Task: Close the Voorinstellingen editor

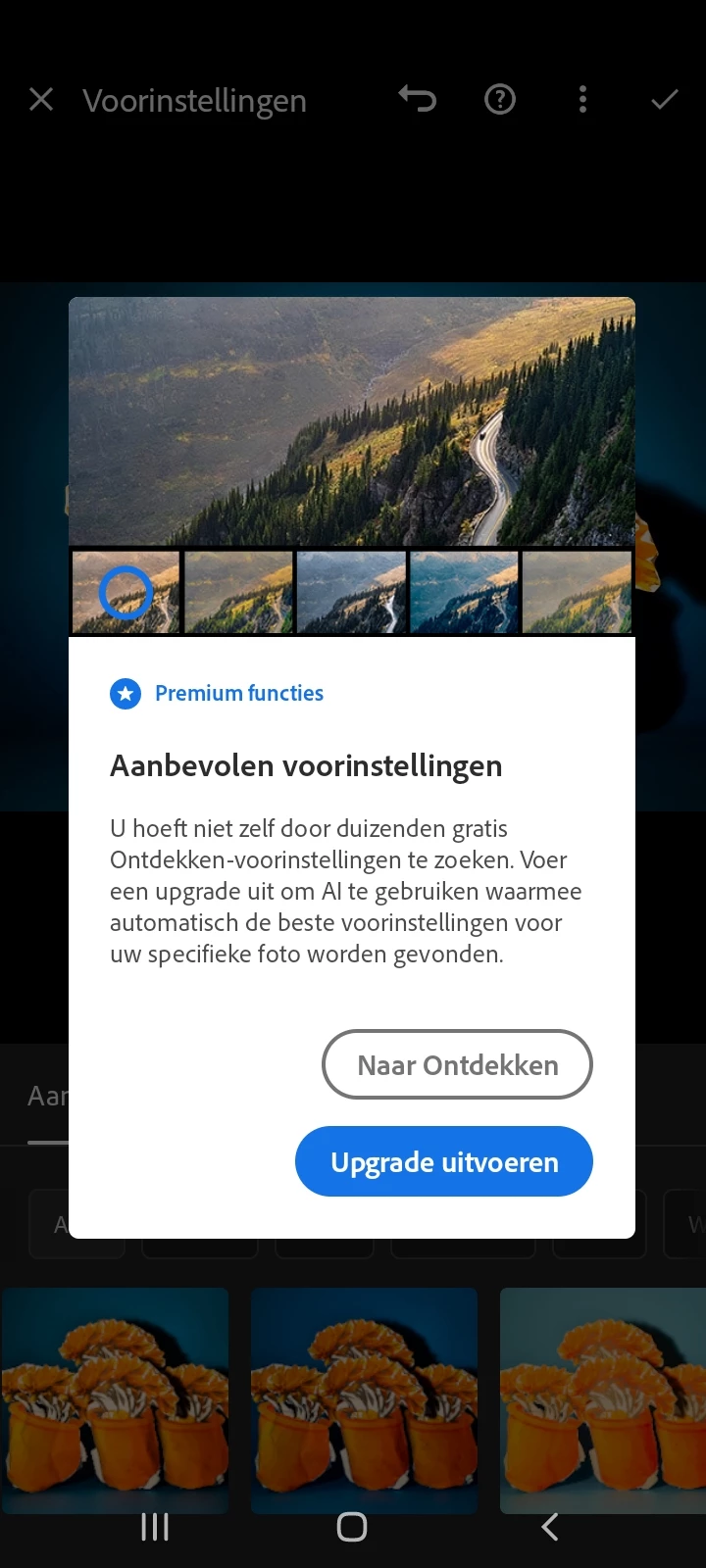Action: [41, 99]
